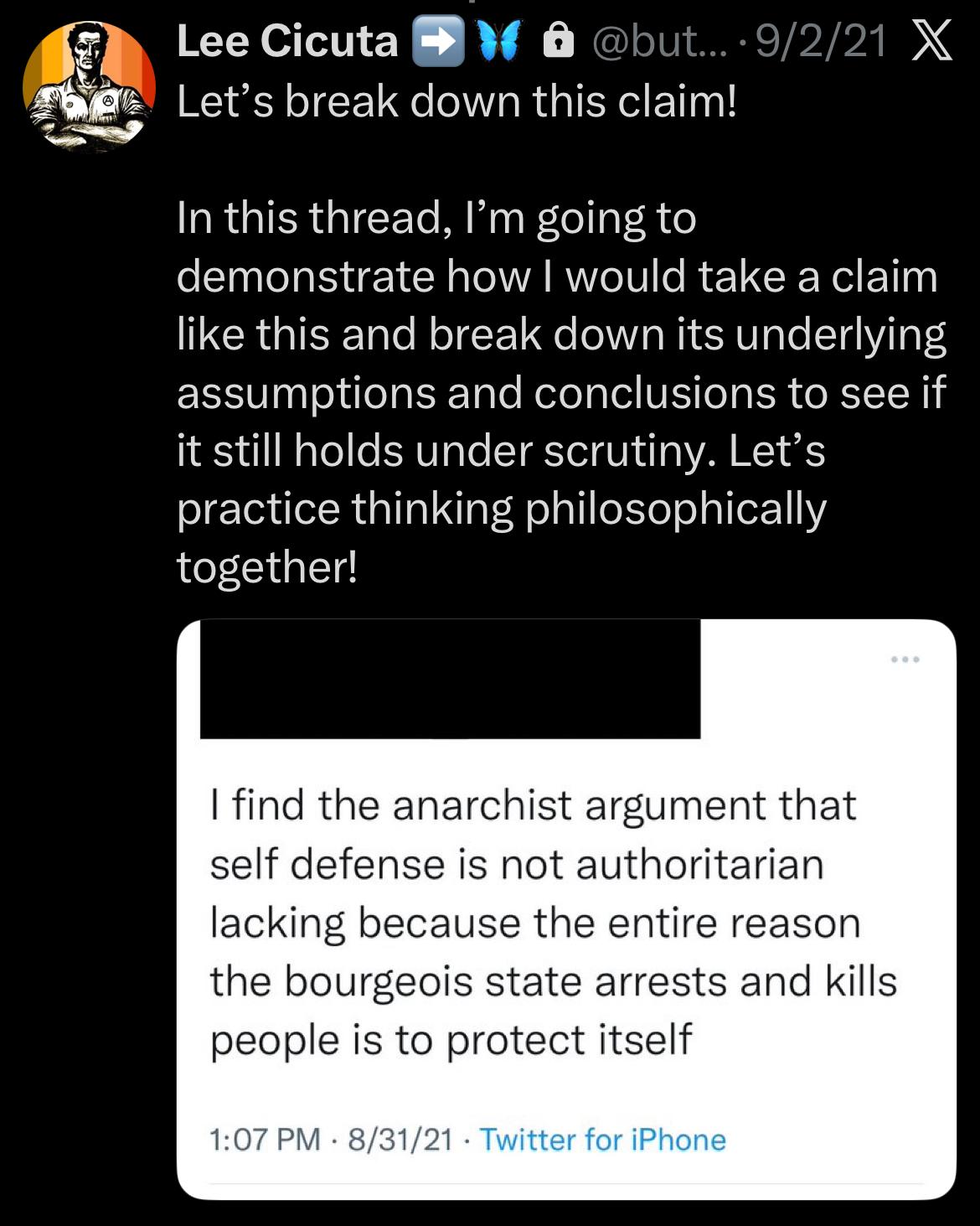The width and height of the screenshot is (980, 1226).
Task: Open Lee Cicuta's profile picture
Action: (89, 87)
